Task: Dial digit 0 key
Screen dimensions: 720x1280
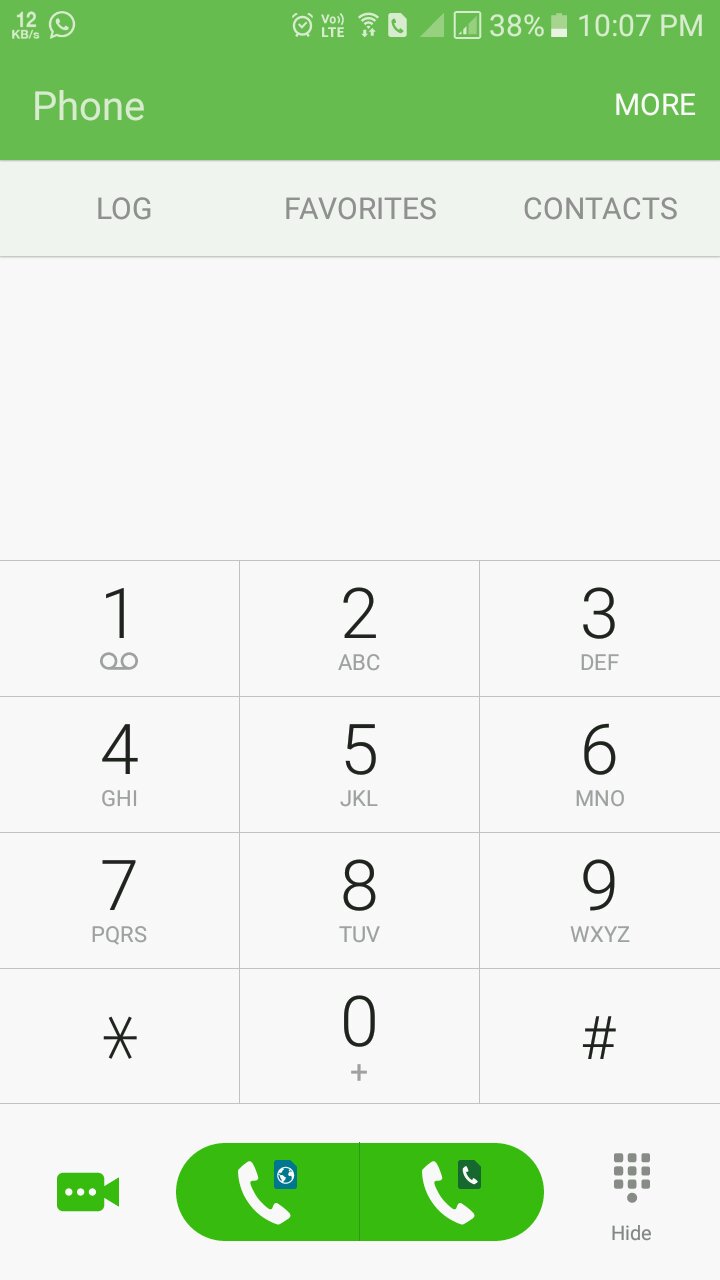Action: [x=359, y=1036]
